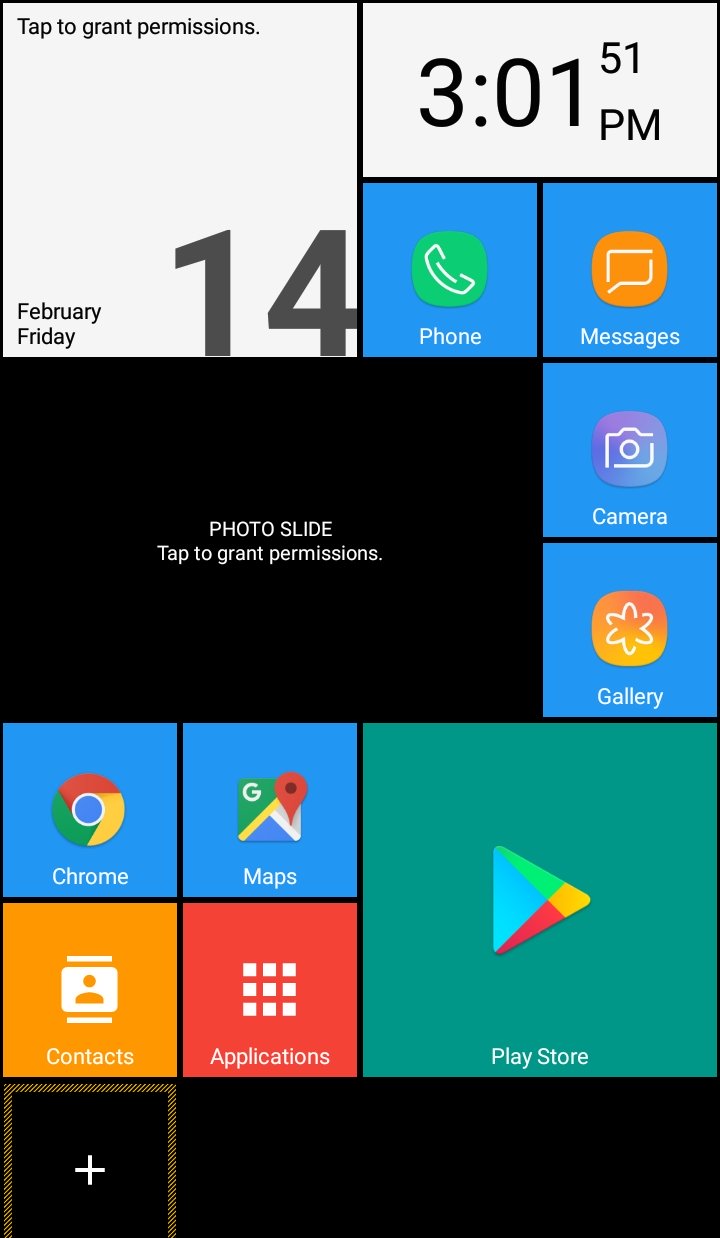The height and width of the screenshot is (1238, 720).
Task: Launch Chrome browser
Action: [89, 810]
